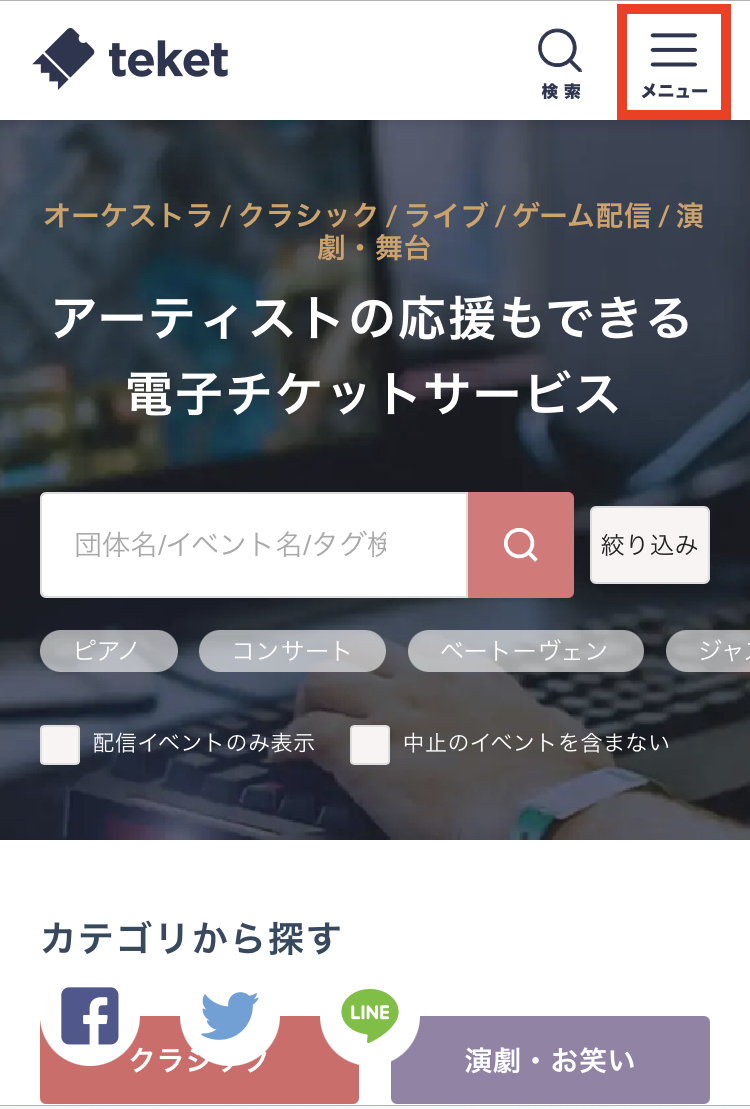Check 配信イベントのみ表示 checkbox

tap(60, 744)
